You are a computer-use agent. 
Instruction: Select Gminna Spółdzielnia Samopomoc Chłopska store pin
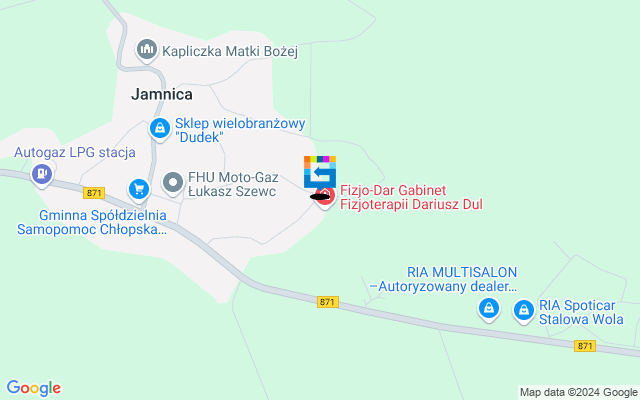138,188
